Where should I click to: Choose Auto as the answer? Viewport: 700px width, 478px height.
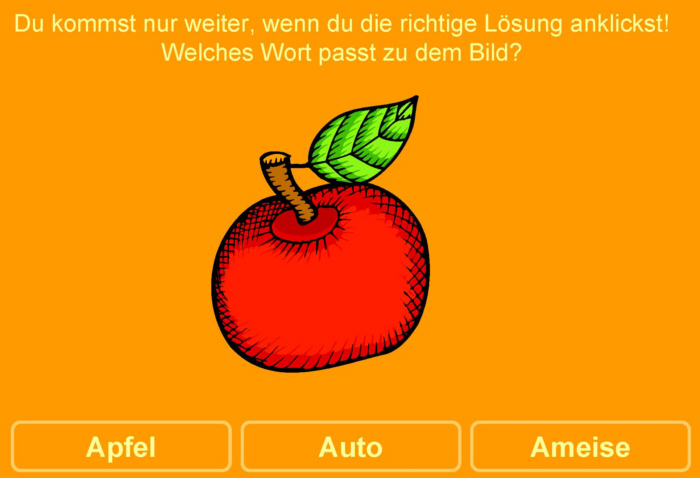[x=351, y=447]
